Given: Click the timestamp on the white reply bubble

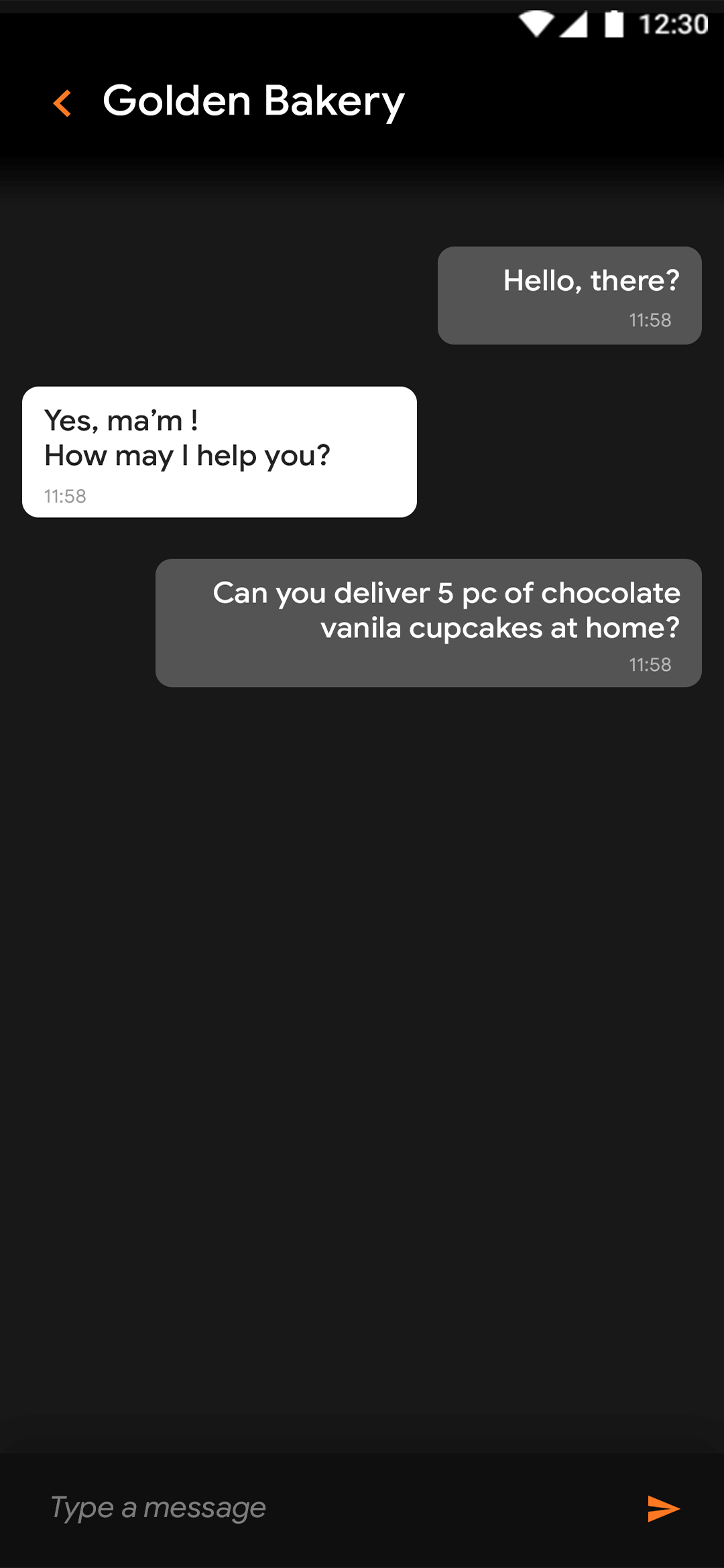Looking at the screenshot, I should coord(65,497).
